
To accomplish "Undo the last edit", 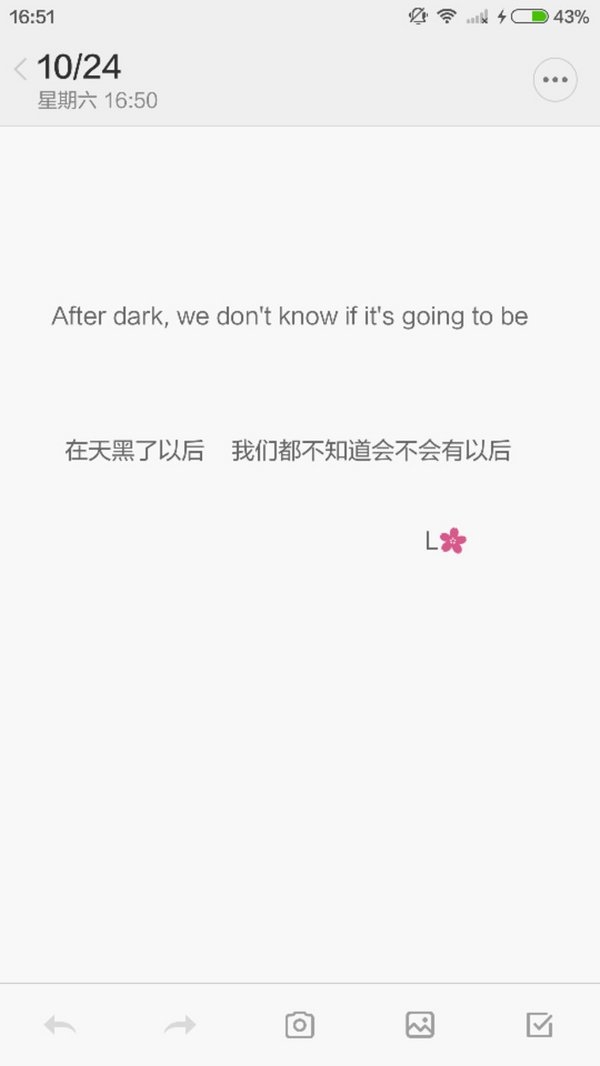I will [60, 1025].
